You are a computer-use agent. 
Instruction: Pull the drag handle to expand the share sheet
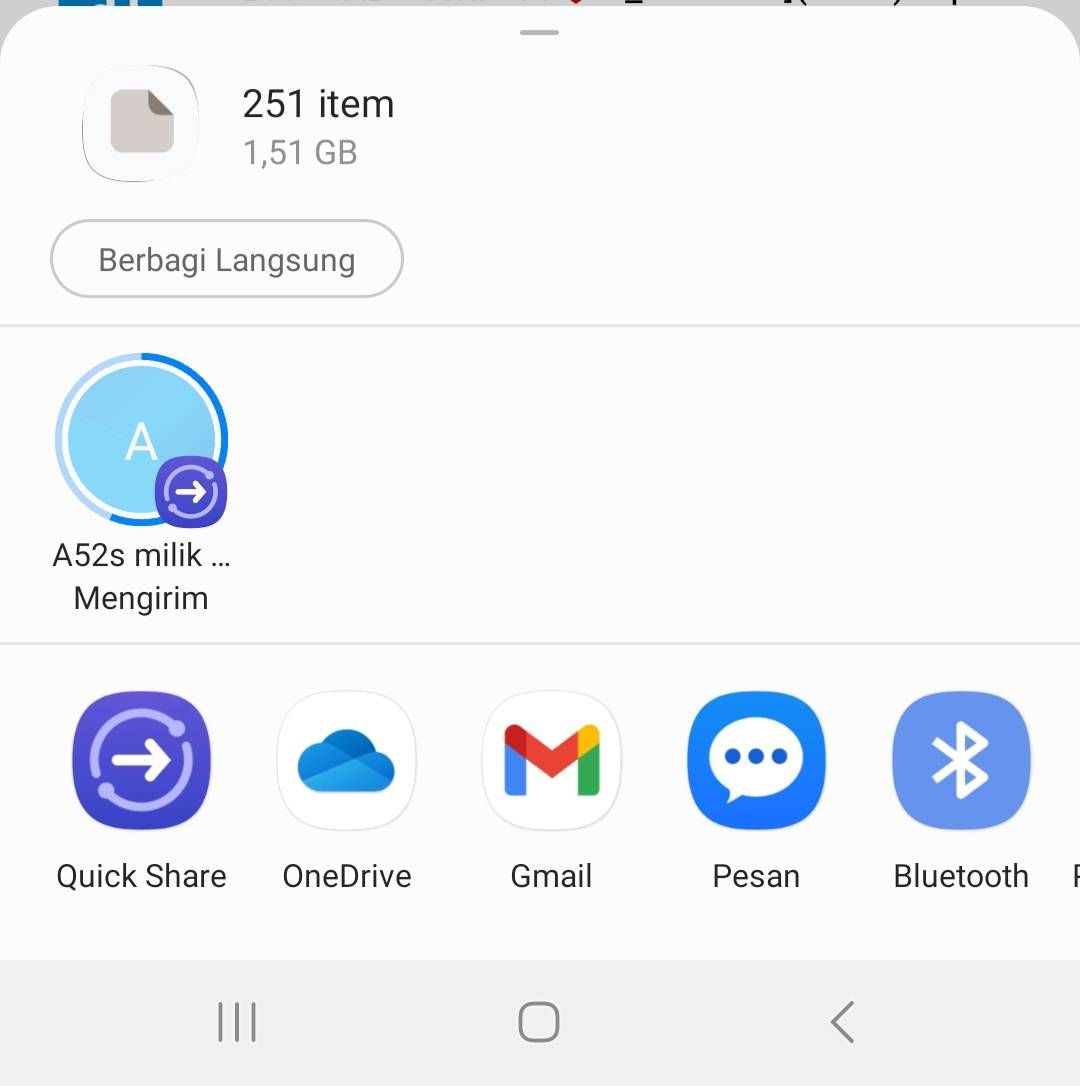click(x=539, y=32)
